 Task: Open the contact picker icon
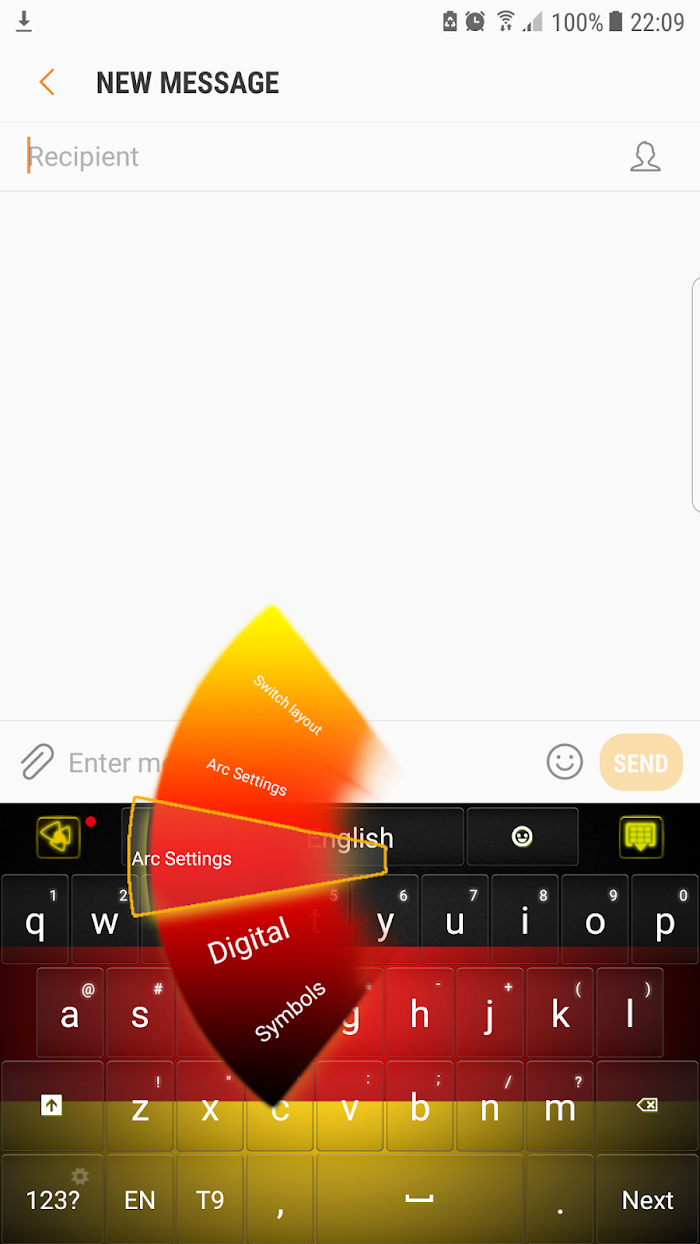click(646, 157)
